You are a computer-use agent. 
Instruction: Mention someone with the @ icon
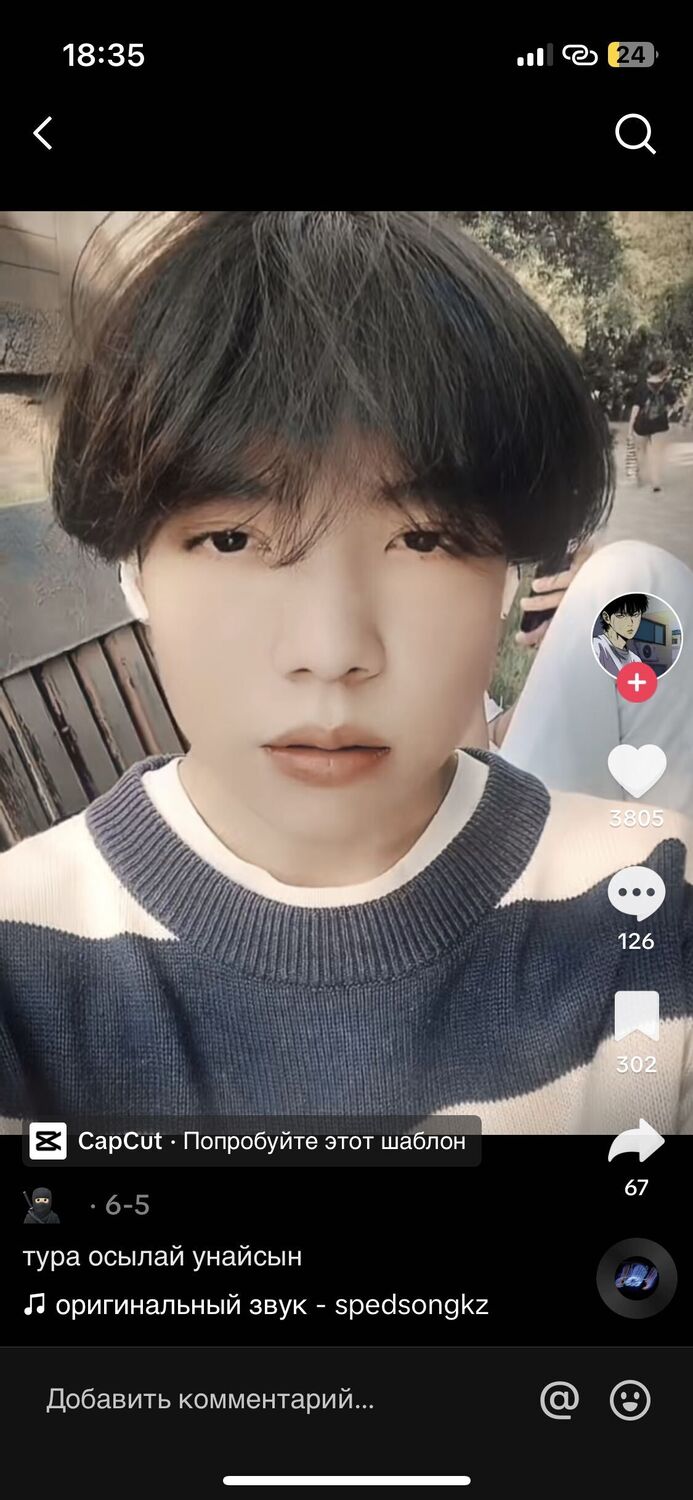560,1400
